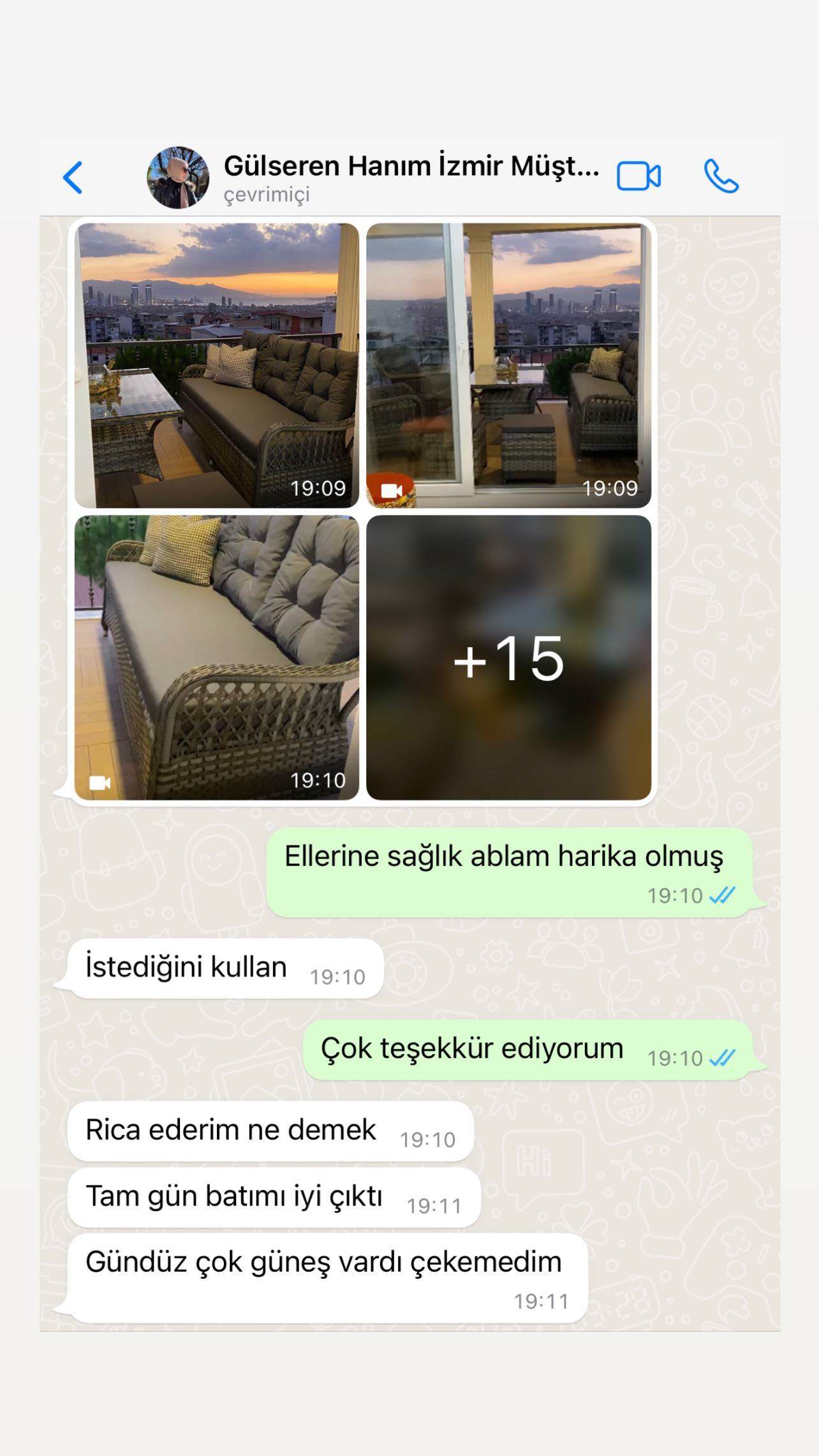Go back to the chat list
This screenshot has height=1456, width=819.
point(73,177)
